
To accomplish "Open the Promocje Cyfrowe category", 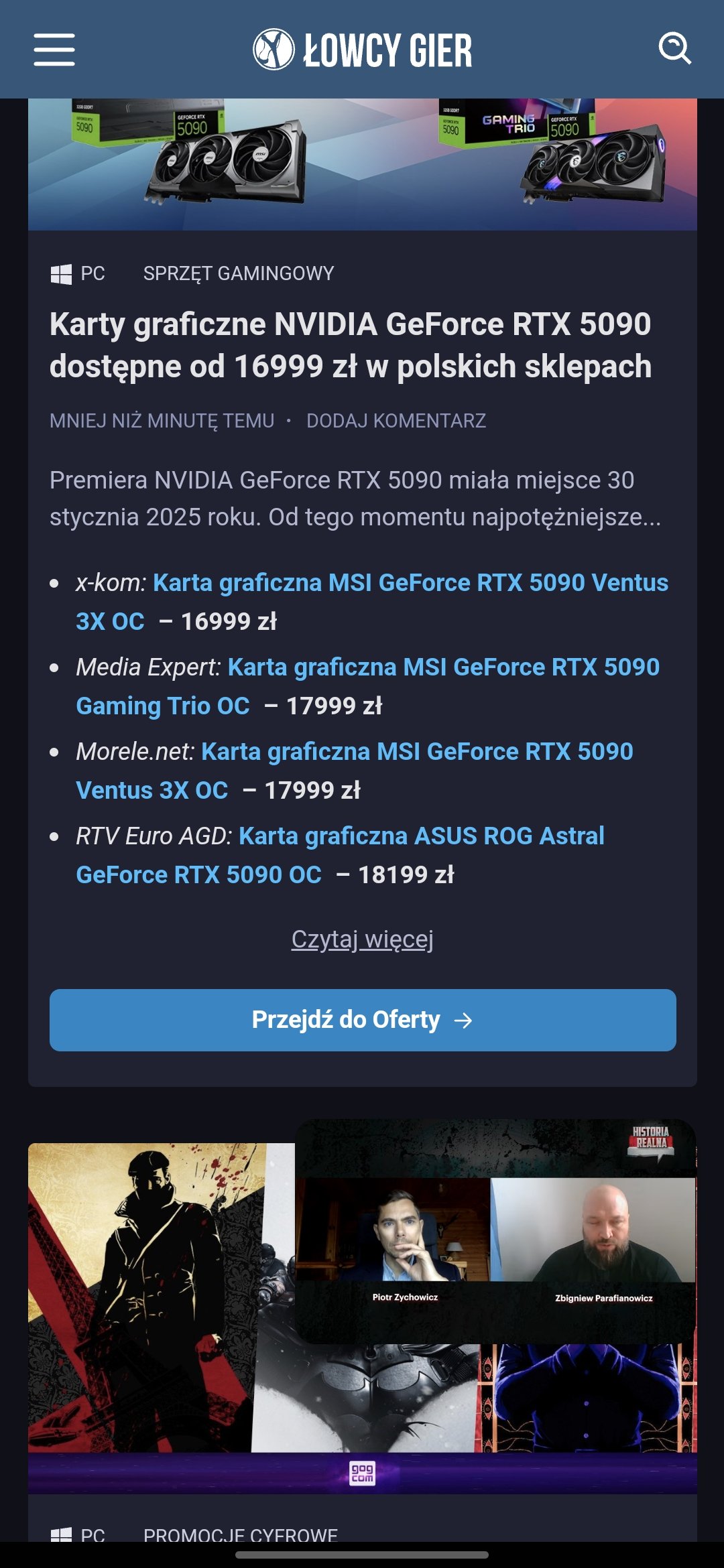I will point(240,1534).
